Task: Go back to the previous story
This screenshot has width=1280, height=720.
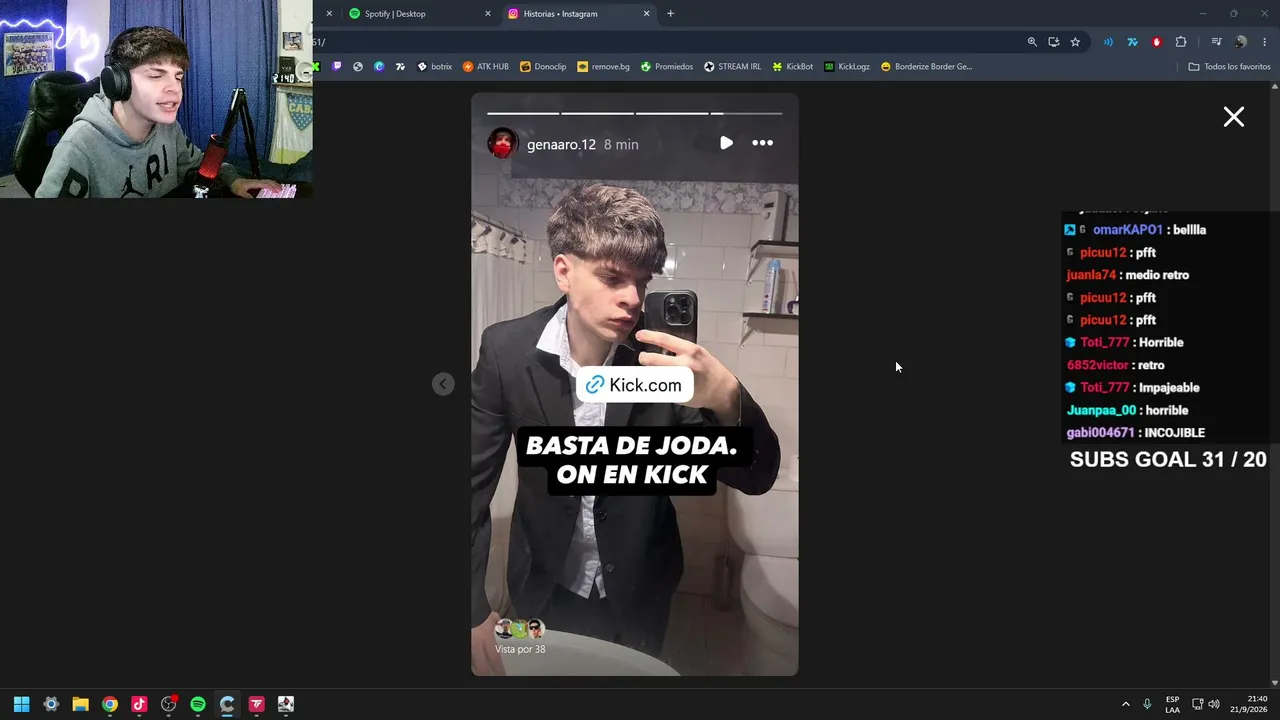Action: click(443, 384)
